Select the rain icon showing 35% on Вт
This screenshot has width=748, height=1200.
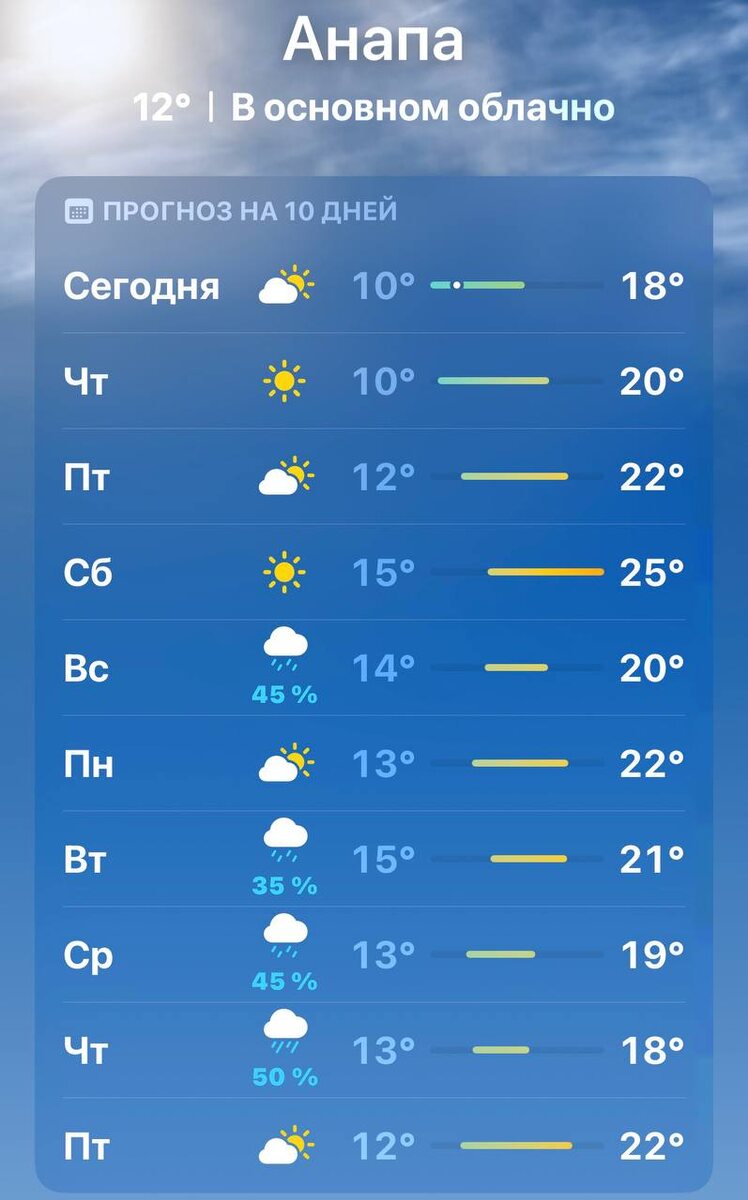[284, 845]
